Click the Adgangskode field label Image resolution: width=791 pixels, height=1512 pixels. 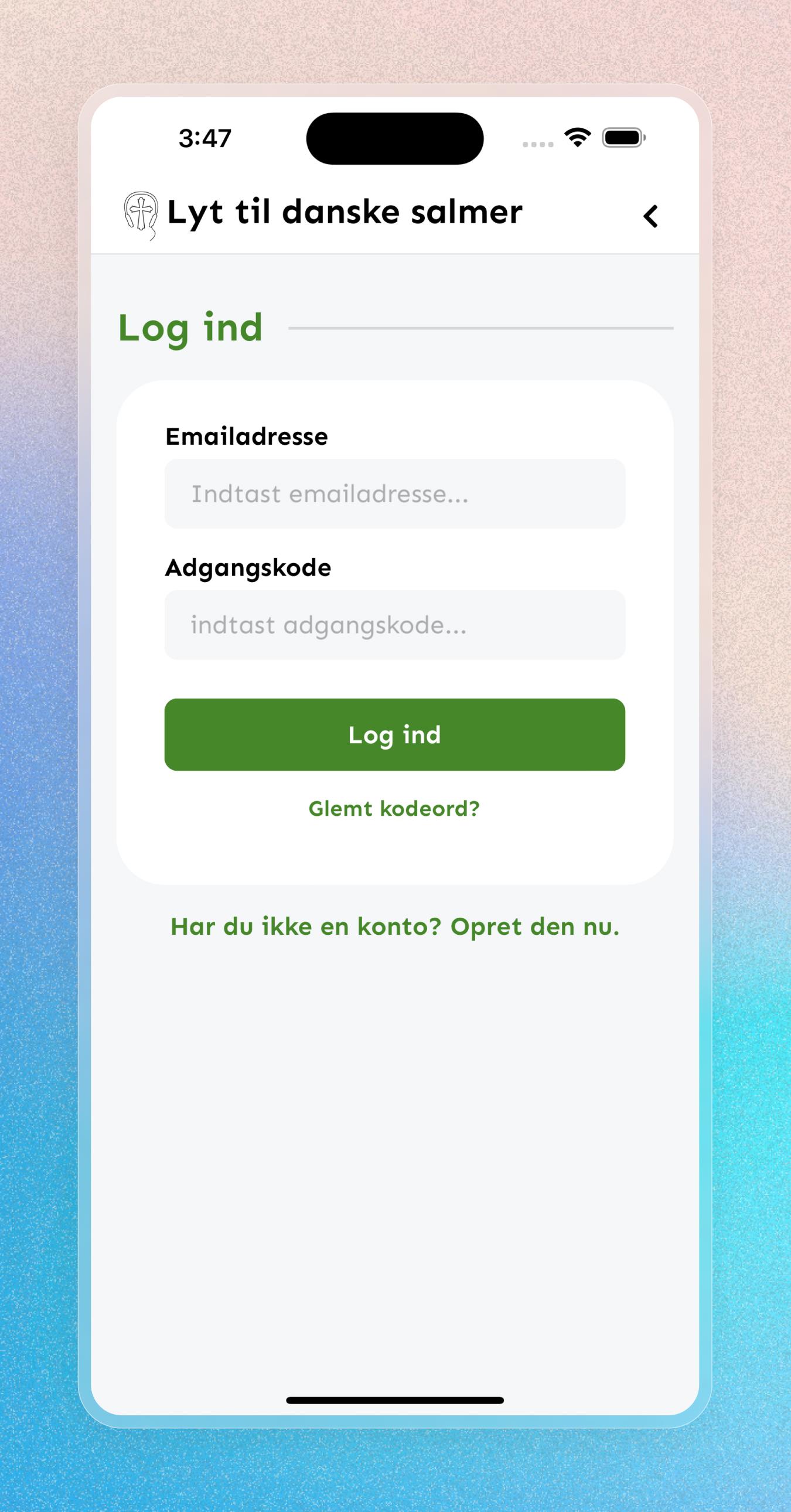[x=248, y=567]
